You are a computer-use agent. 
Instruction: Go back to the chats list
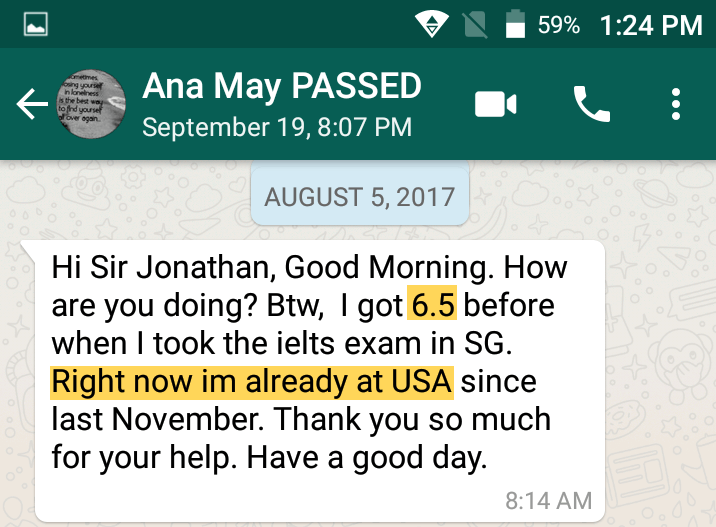tap(31, 105)
